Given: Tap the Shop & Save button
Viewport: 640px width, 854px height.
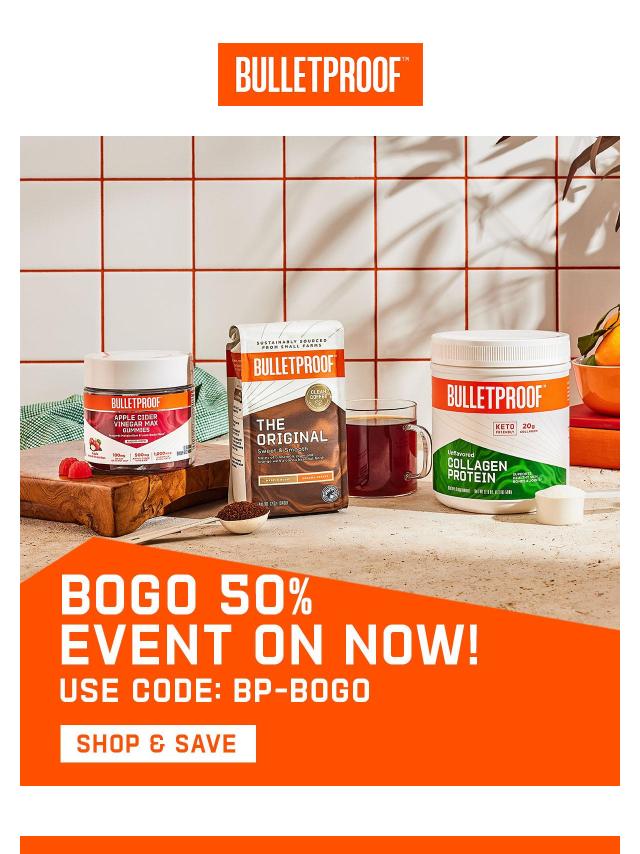Looking at the screenshot, I should tap(157, 744).
